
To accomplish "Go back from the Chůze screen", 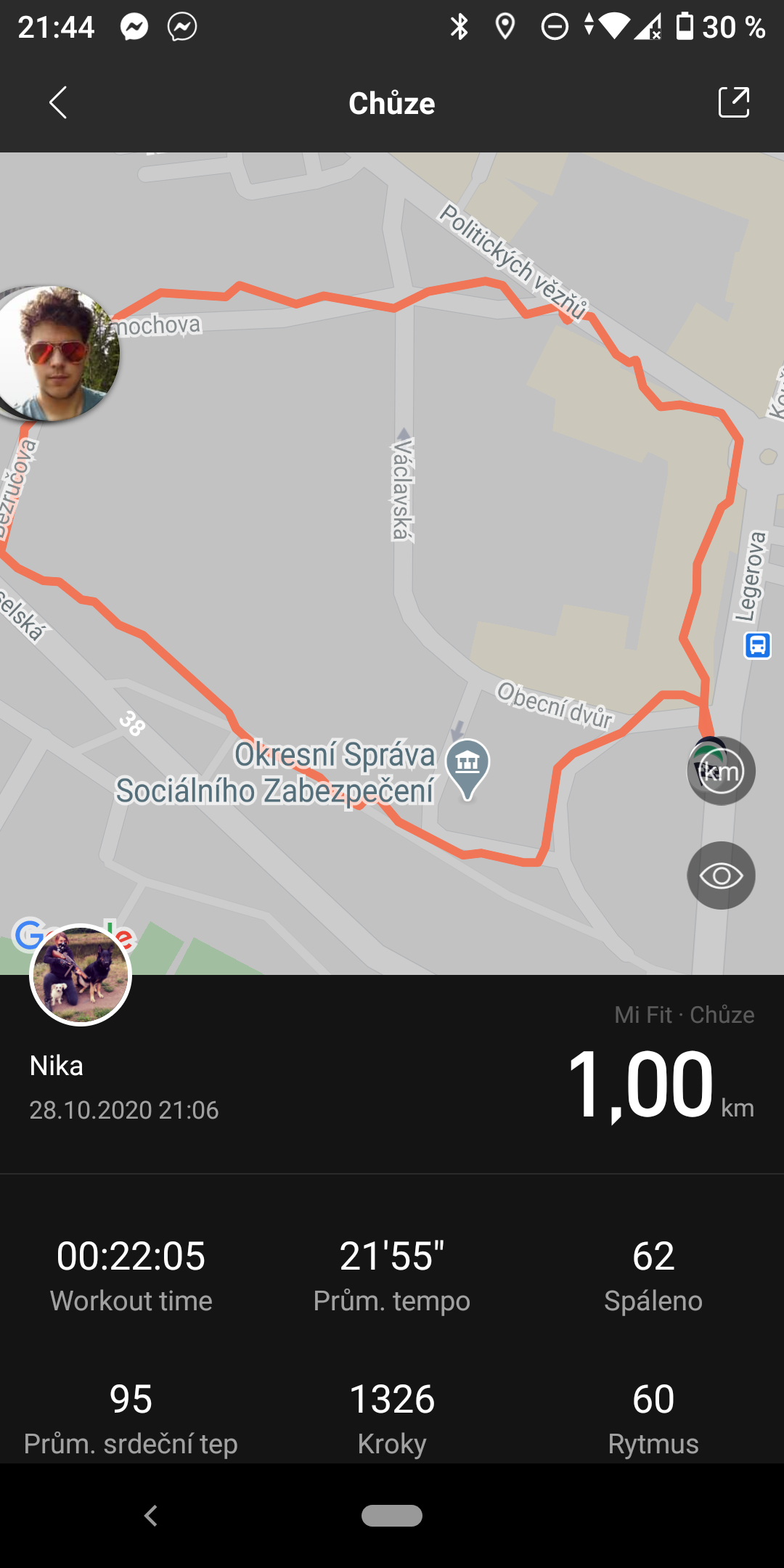I will coord(58,102).
